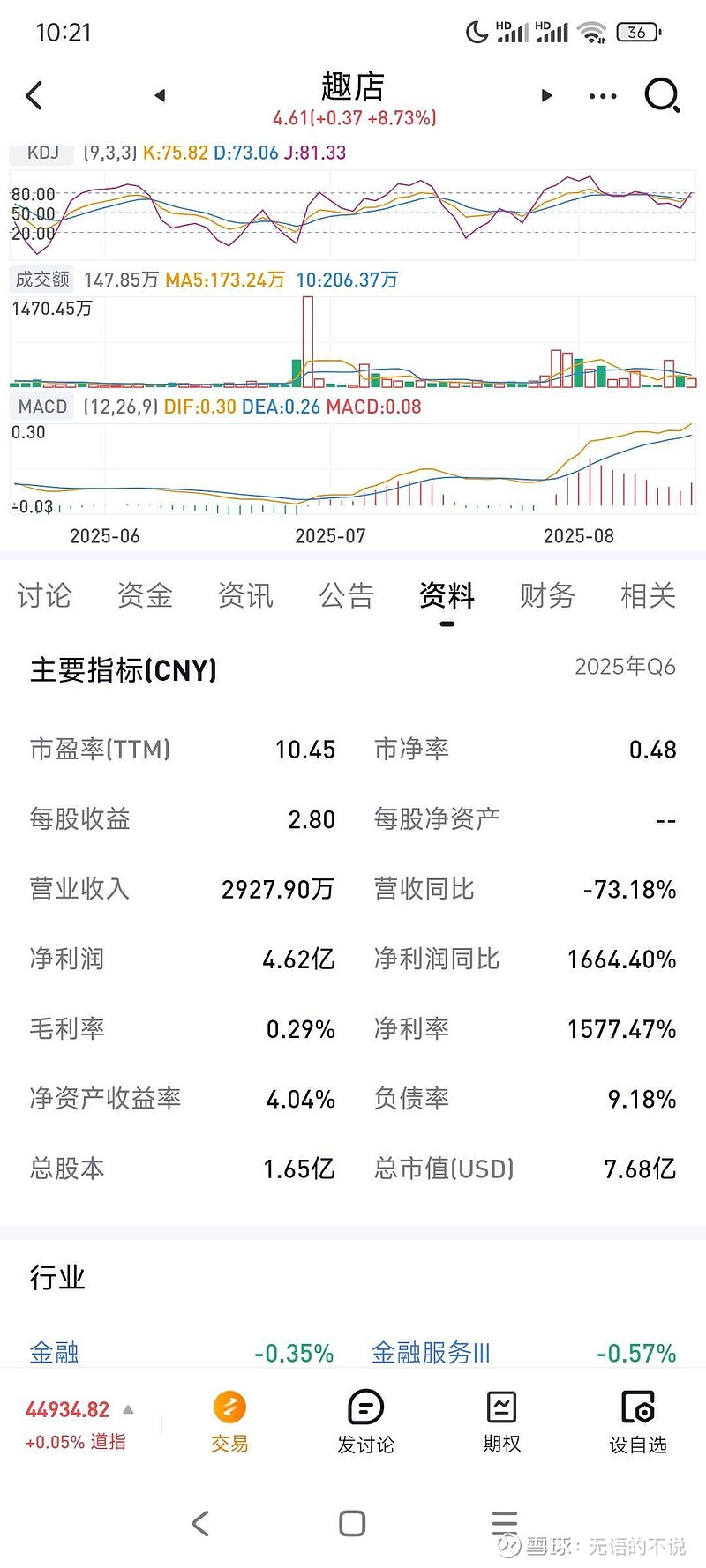Screen dimensions: 706x1568
Task: Switch to the 资金 tab
Action: point(145,596)
